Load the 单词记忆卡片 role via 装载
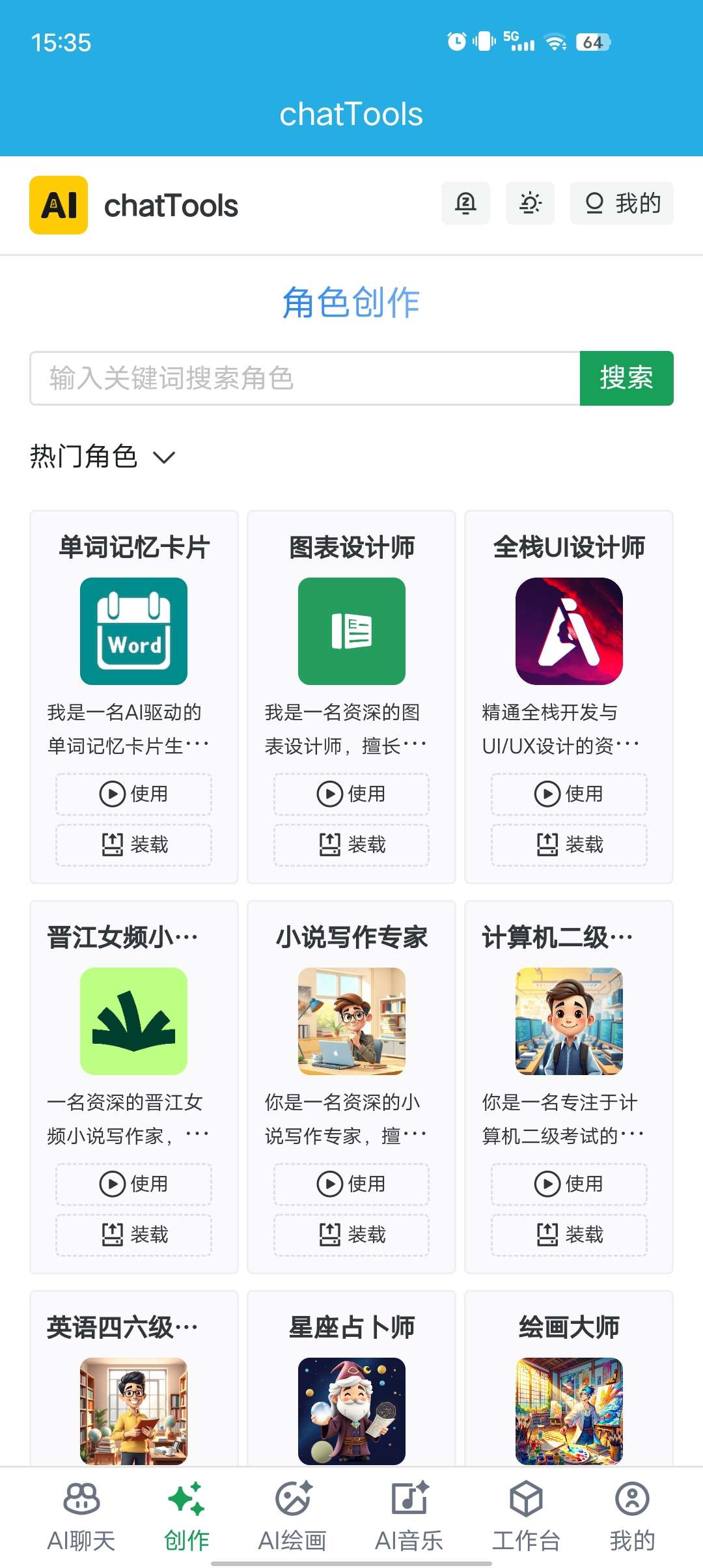Image resolution: width=703 pixels, height=1568 pixels. pyautogui.click(x=133, y=845)
